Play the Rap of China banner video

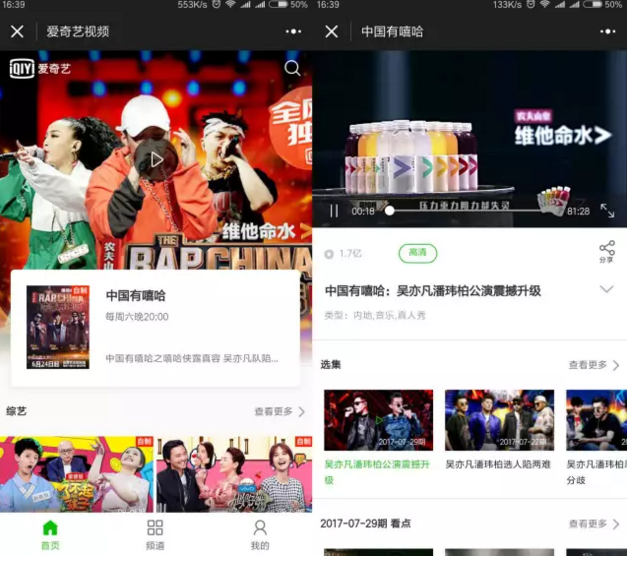point(155,158)
